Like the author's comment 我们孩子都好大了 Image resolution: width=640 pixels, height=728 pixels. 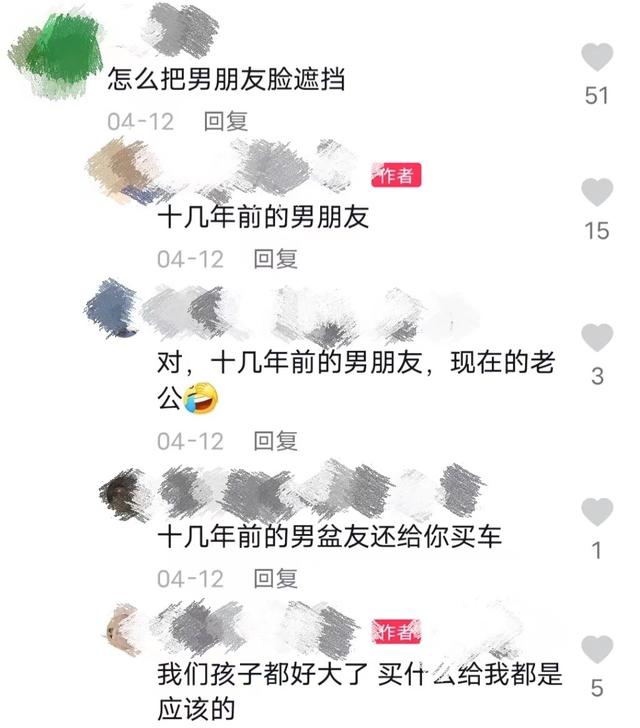[x=597, y=648]
